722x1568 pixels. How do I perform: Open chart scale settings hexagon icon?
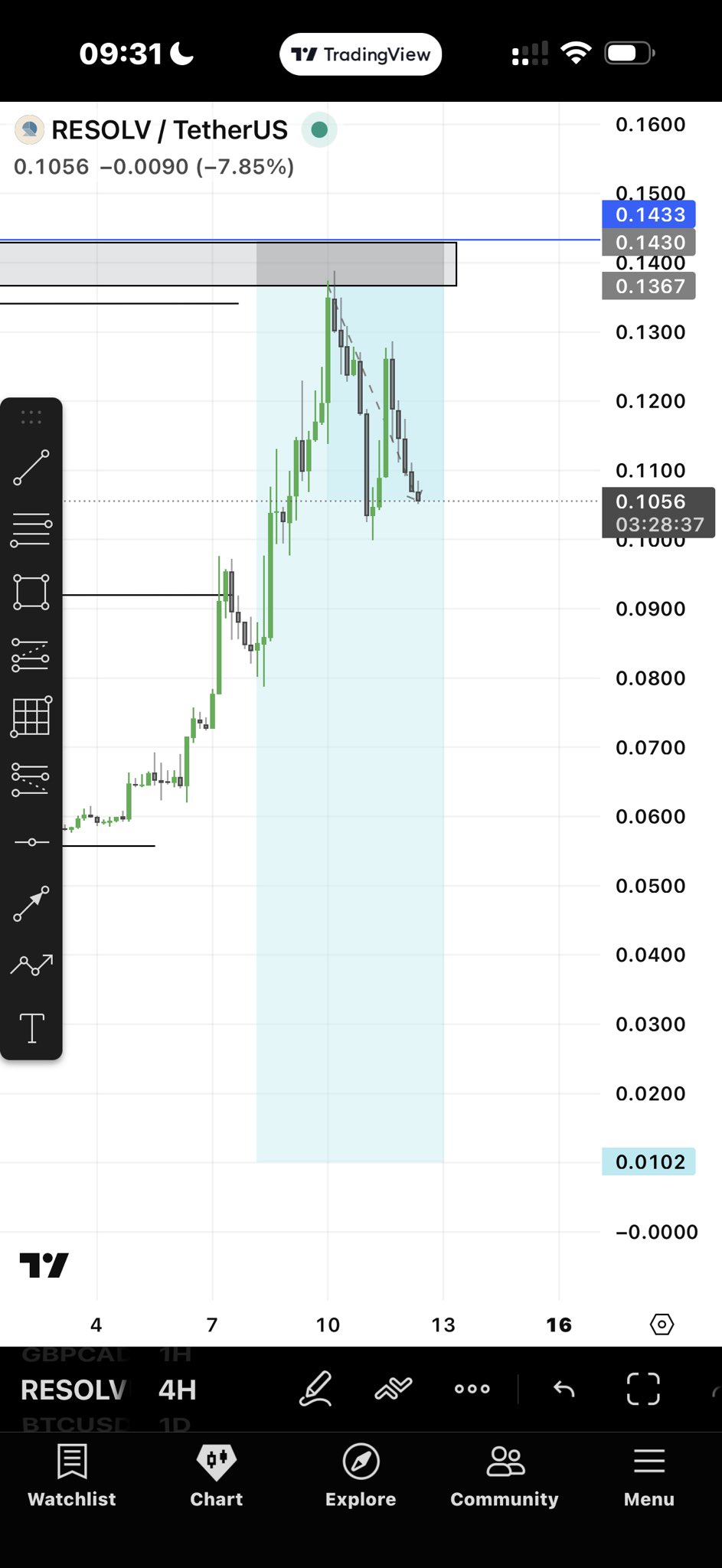662,1324
